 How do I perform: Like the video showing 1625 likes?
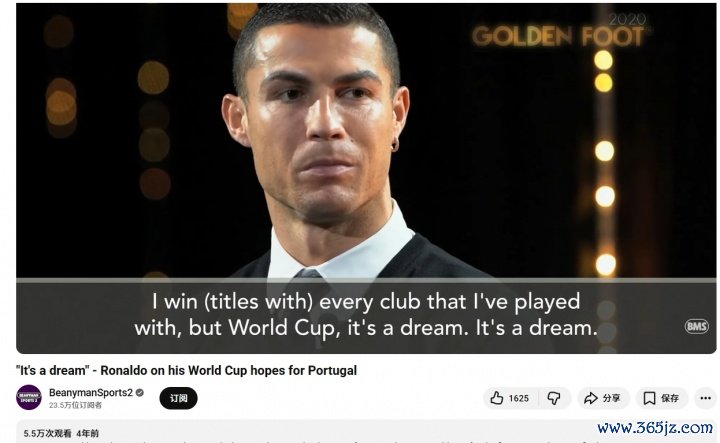click(x=509, y=398)
